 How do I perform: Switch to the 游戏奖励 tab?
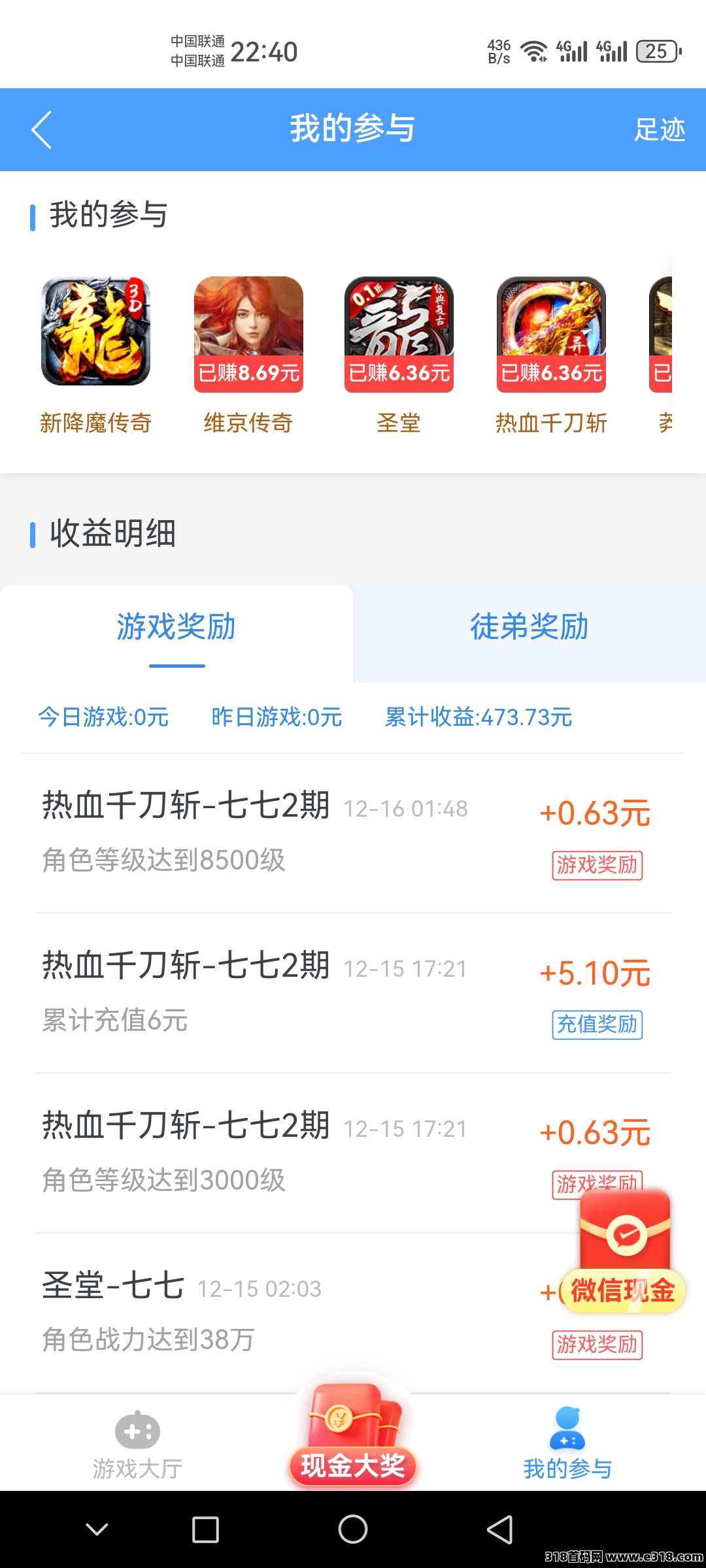coord(176,627)
